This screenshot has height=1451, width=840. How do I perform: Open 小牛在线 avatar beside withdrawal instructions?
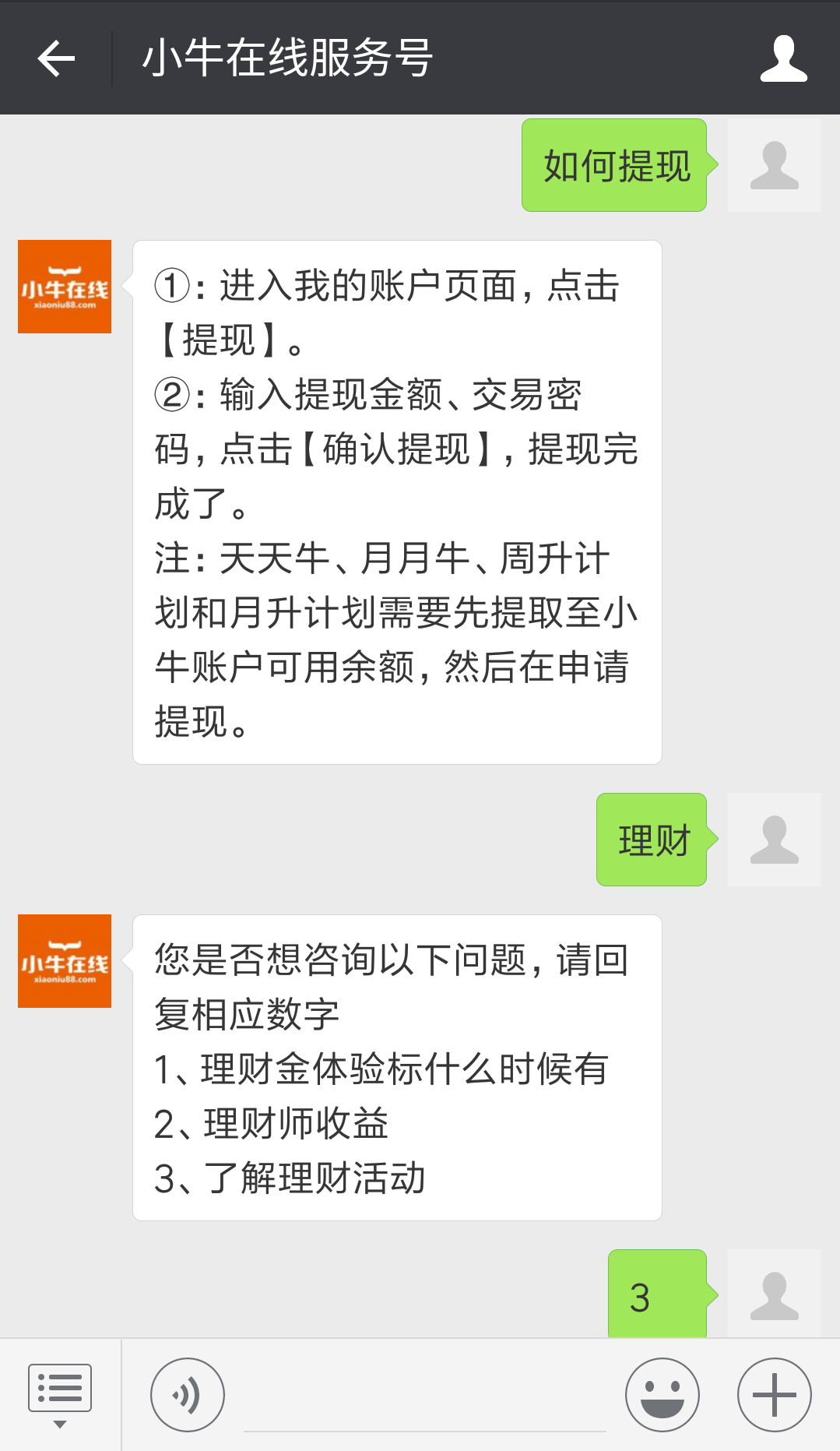pos(65,287)
